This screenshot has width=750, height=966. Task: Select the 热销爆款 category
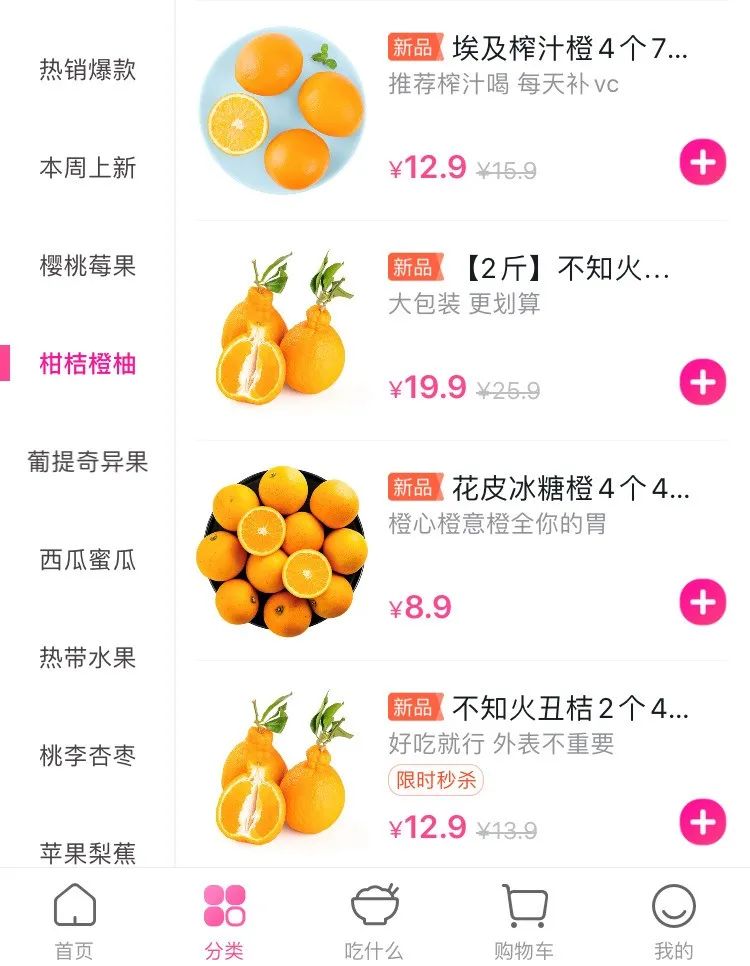[x=88, y=70]
